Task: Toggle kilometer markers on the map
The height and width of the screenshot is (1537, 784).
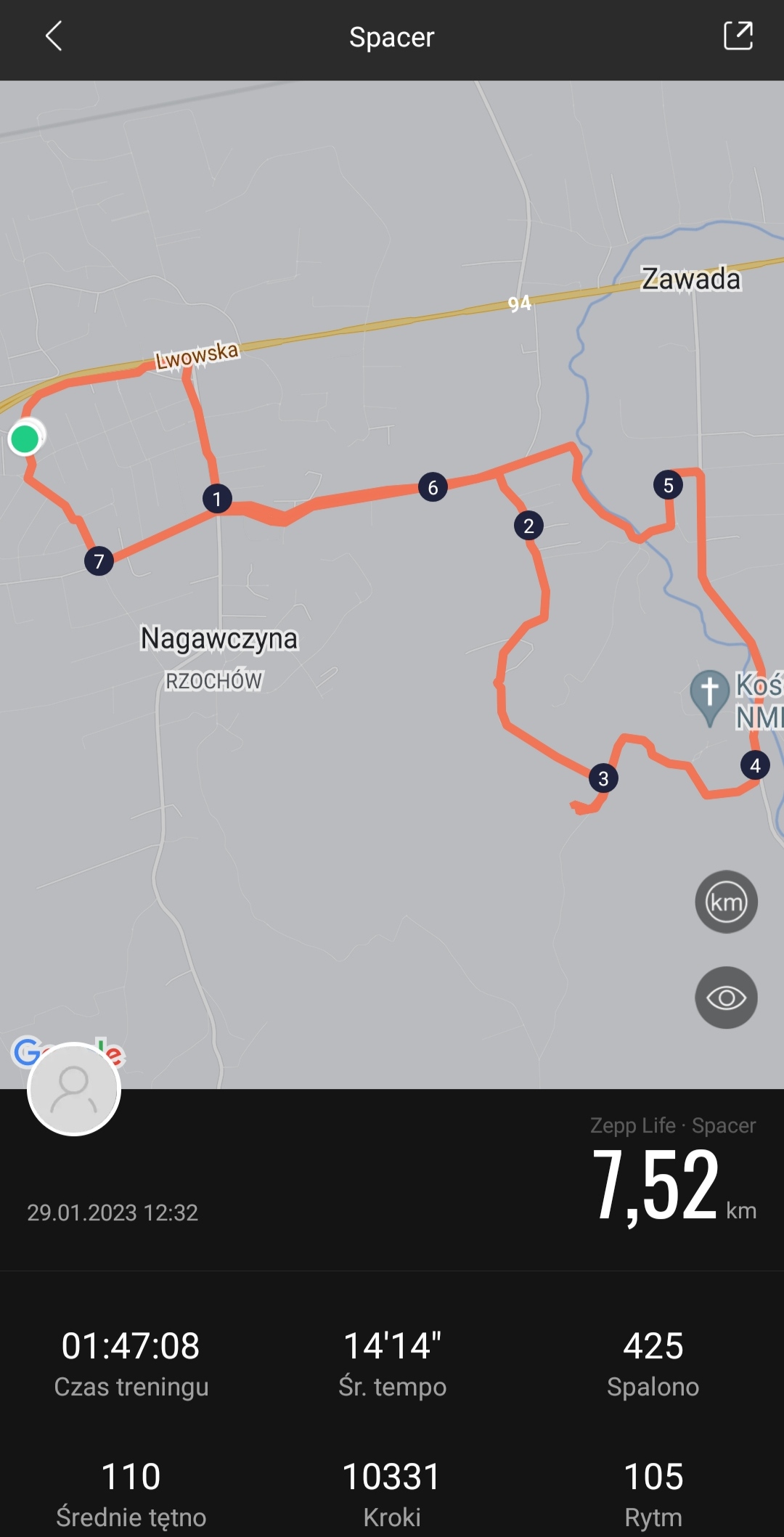Action: coord(726,902)
